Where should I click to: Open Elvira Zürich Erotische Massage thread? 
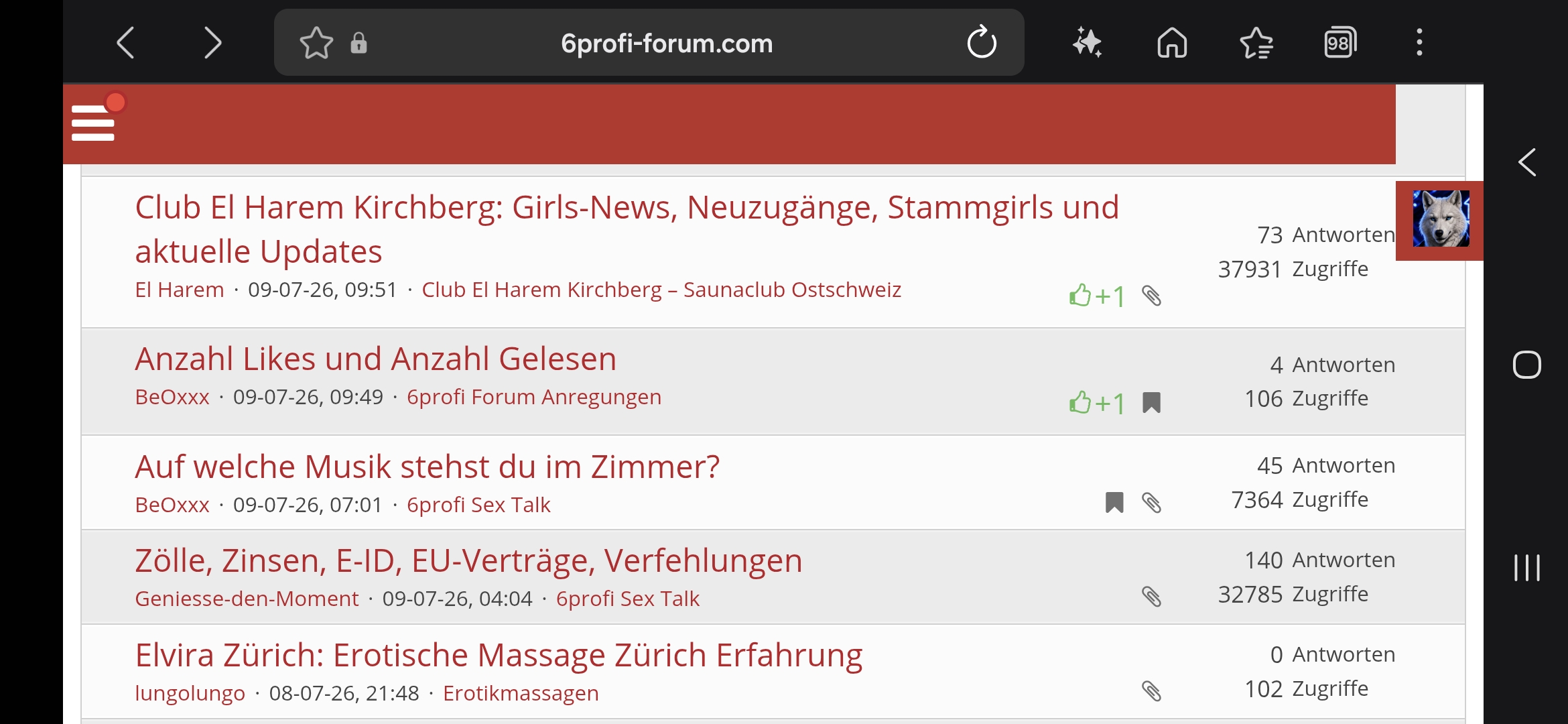click(x=499, y=655)
